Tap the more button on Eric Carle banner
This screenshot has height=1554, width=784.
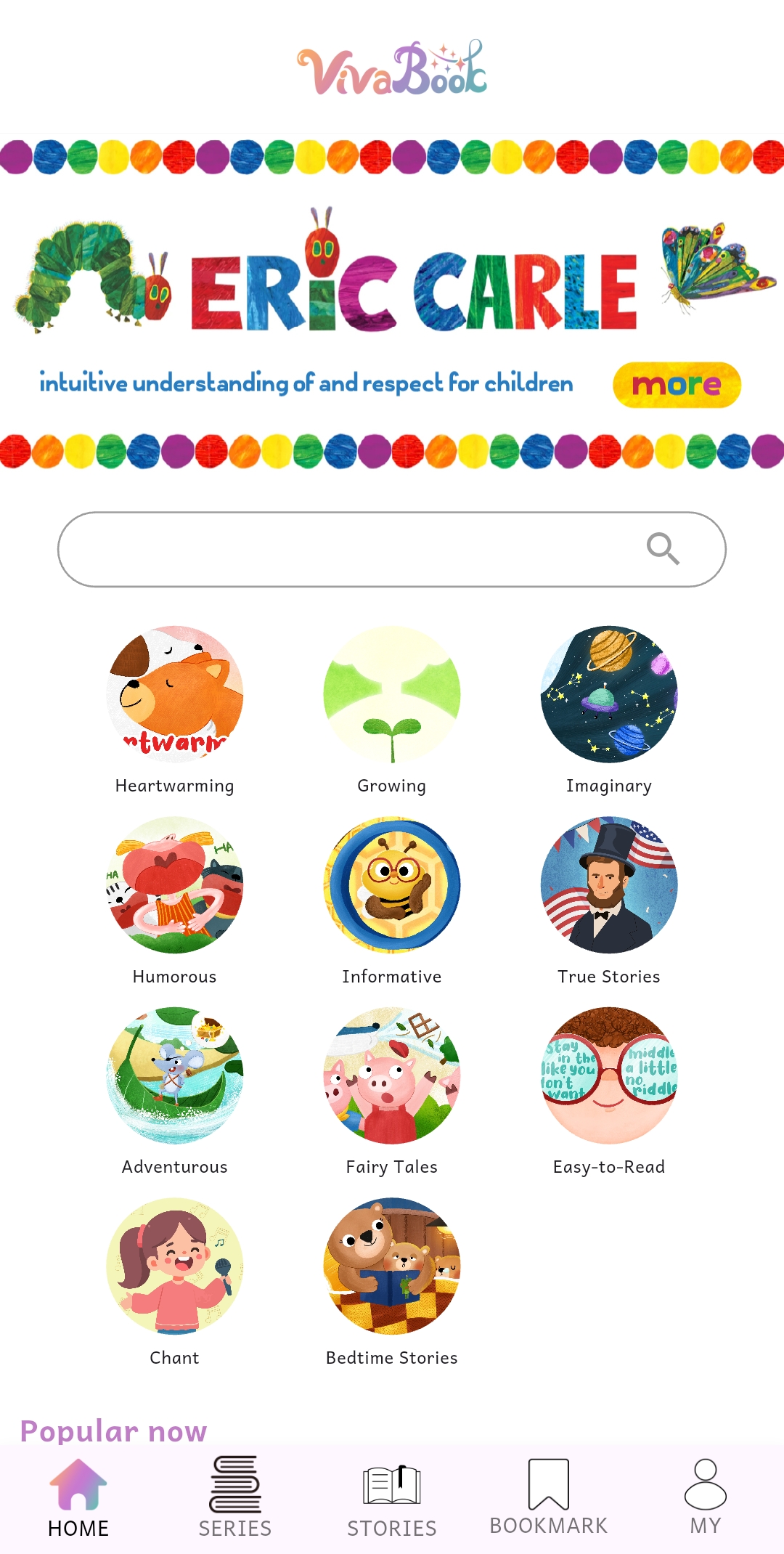coord(677,385)
